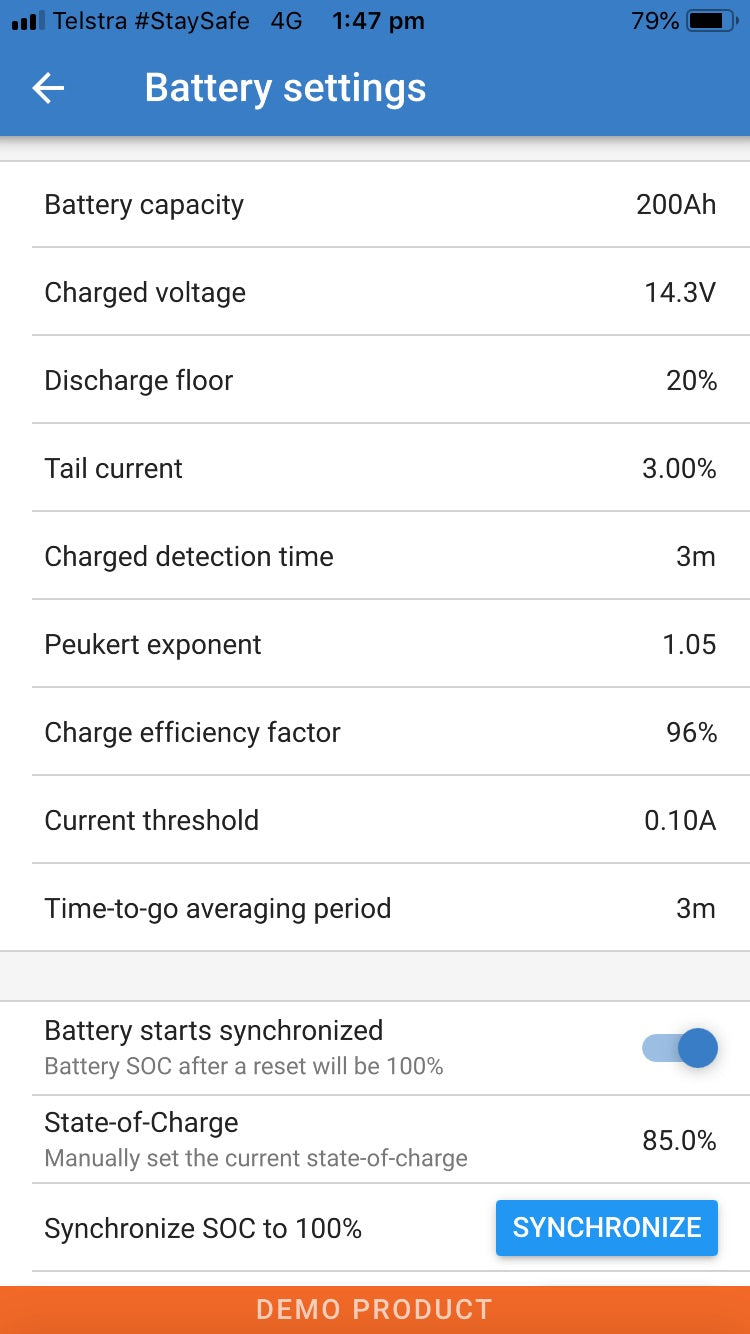Edit the Peukert exponent
The width and height of the screenshot is (750, 1334).
[x=375, y=644]
